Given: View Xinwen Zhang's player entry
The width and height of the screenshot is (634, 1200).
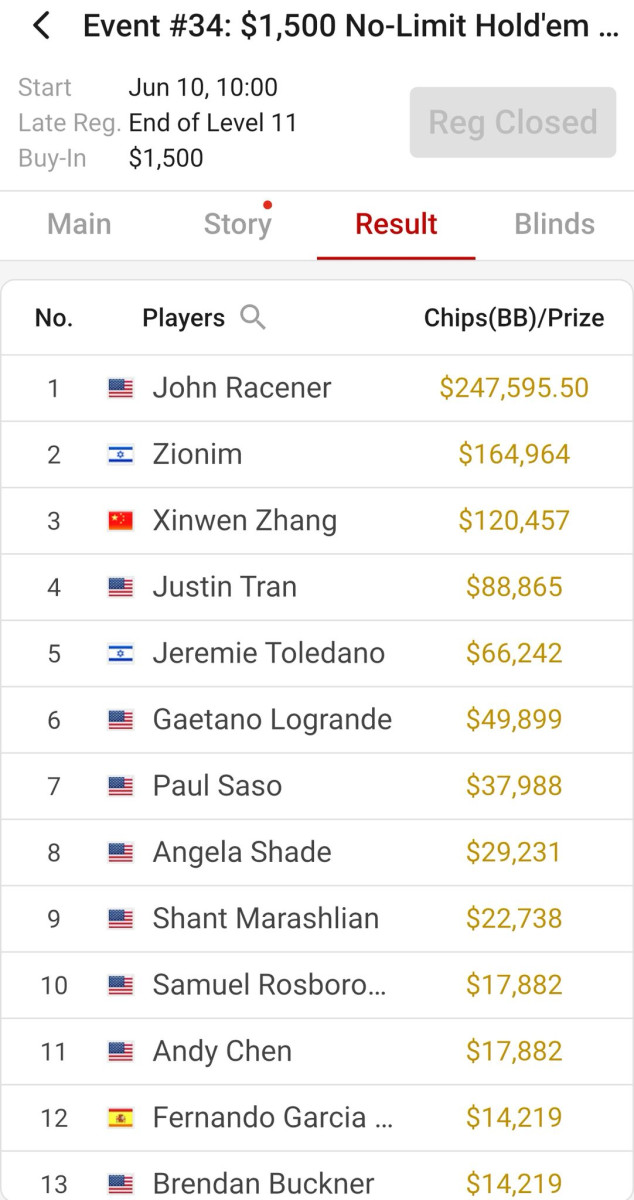Looking at the screenshot, I should click(317, 520).
